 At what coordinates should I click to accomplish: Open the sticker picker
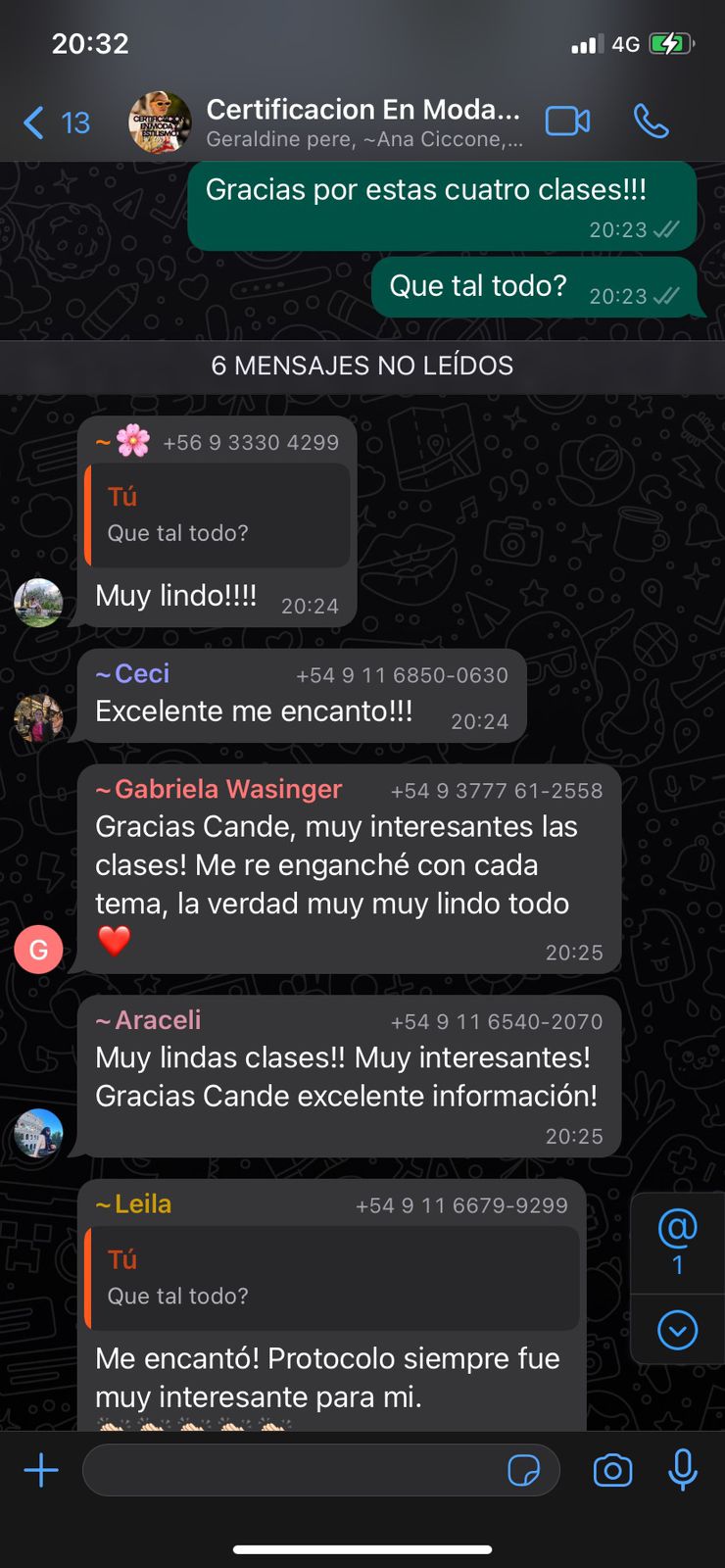[524, 1470]
